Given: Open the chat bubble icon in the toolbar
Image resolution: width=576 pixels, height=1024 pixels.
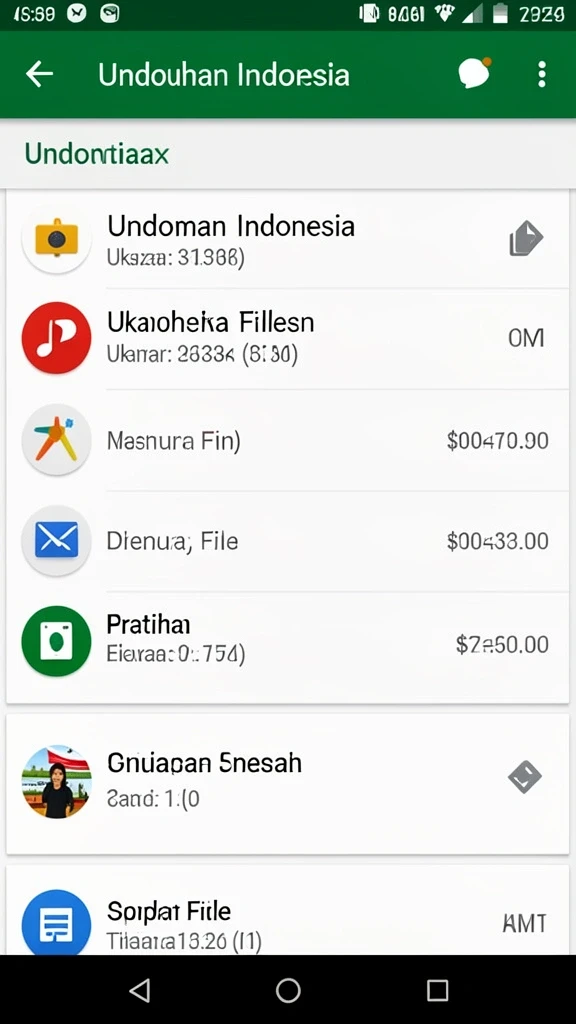Looking at the screenshot, I should (x=474, y=73).
